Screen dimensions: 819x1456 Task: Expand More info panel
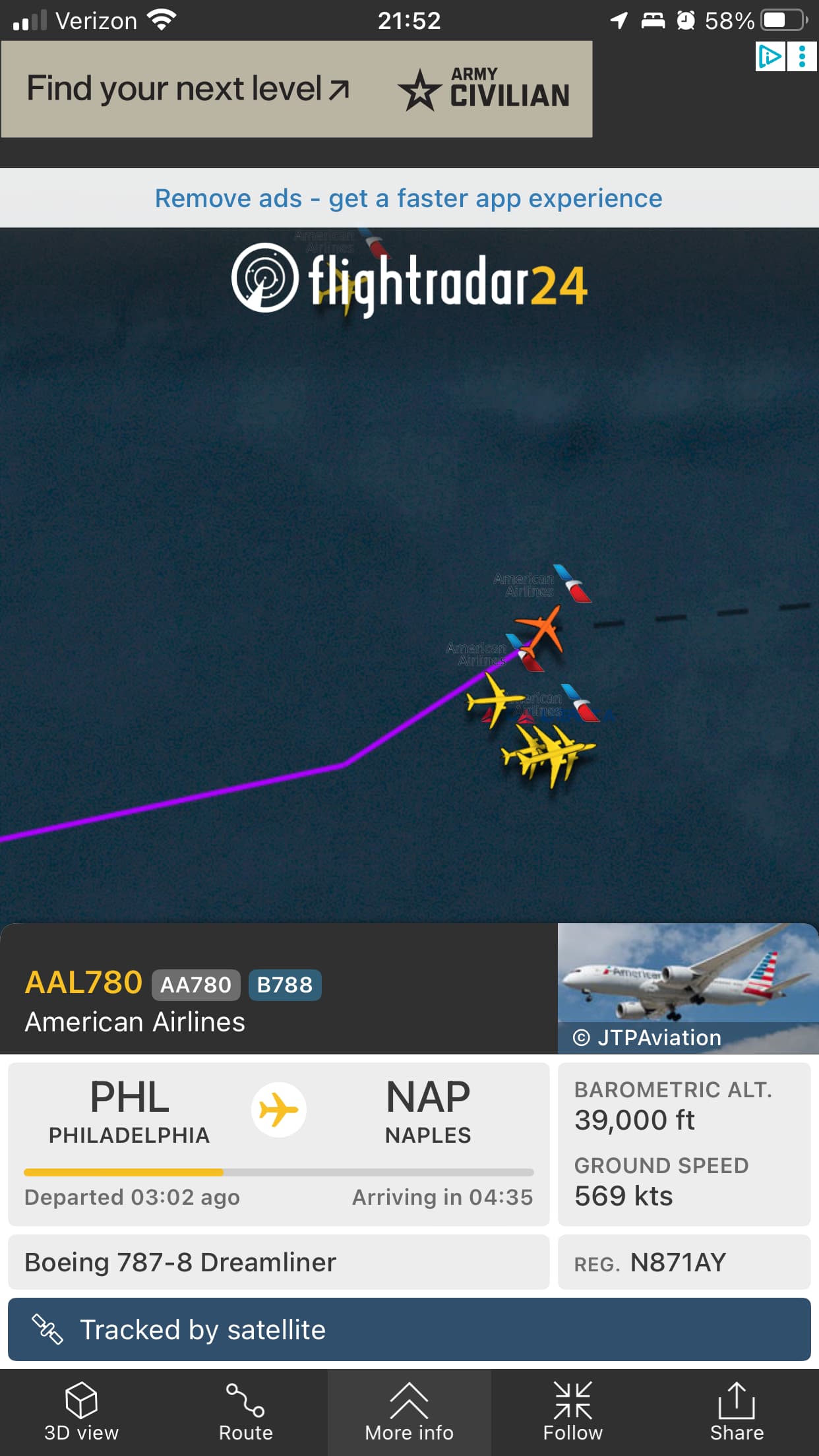coord(409,1412)
